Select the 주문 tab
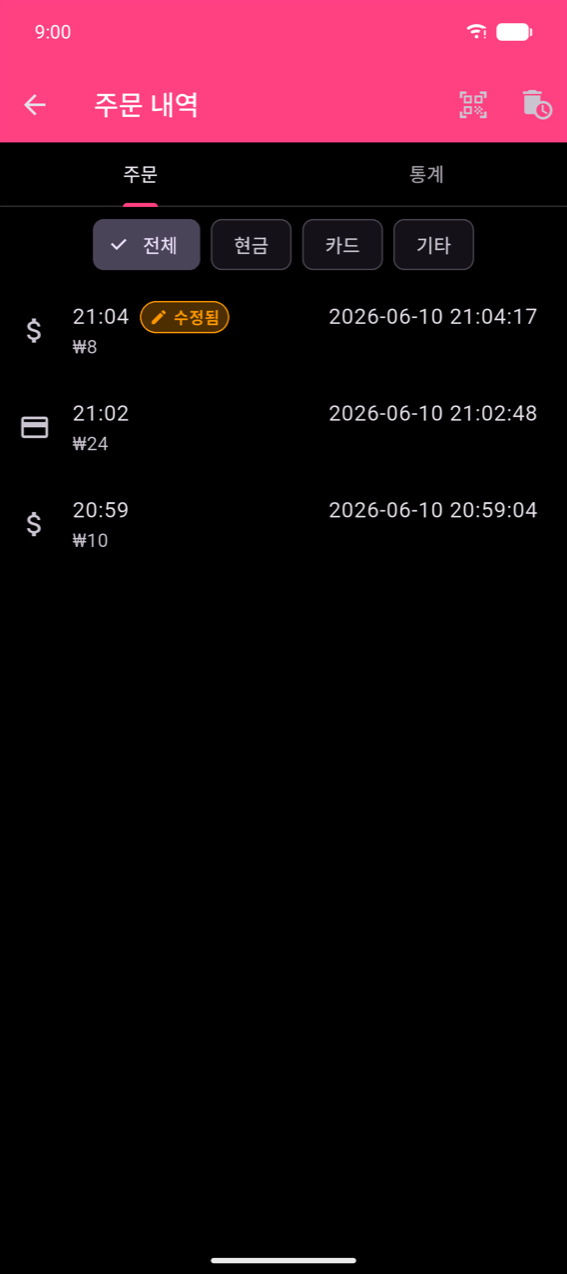The height and width of the screenshot is (1274, 567). pos(141,174)
